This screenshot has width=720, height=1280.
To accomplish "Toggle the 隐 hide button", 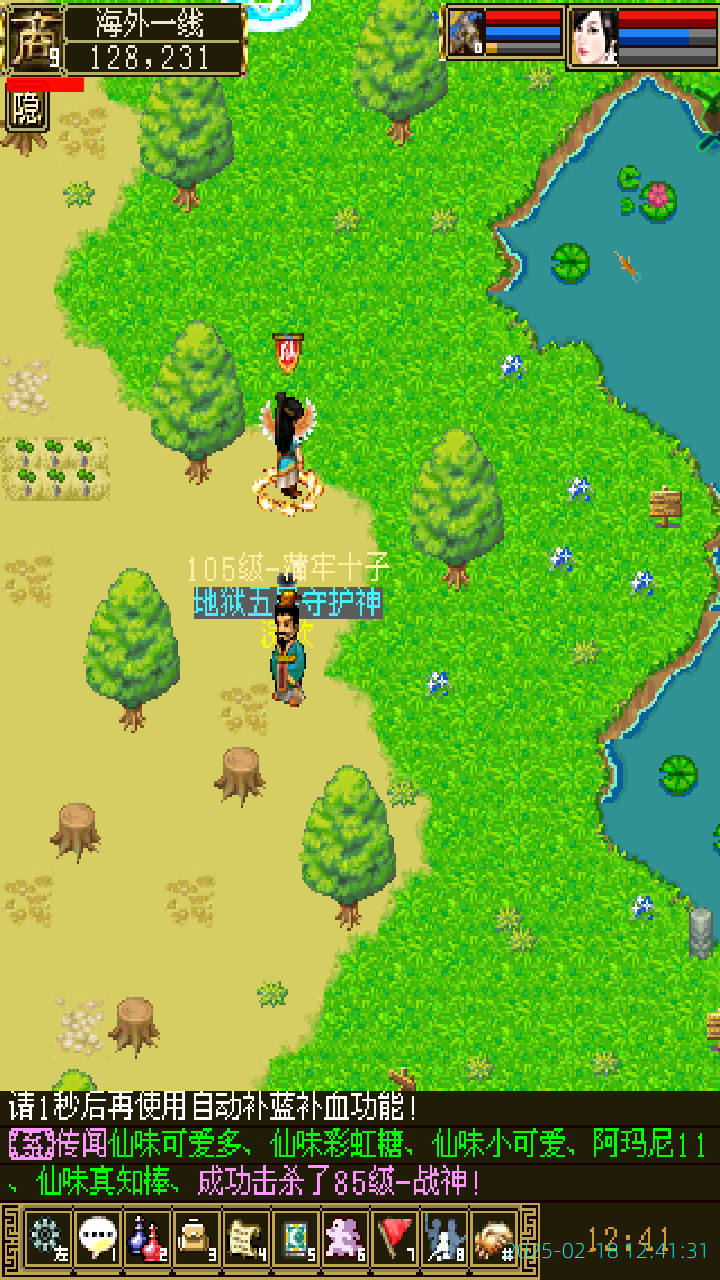I will [x=27, y=111].
